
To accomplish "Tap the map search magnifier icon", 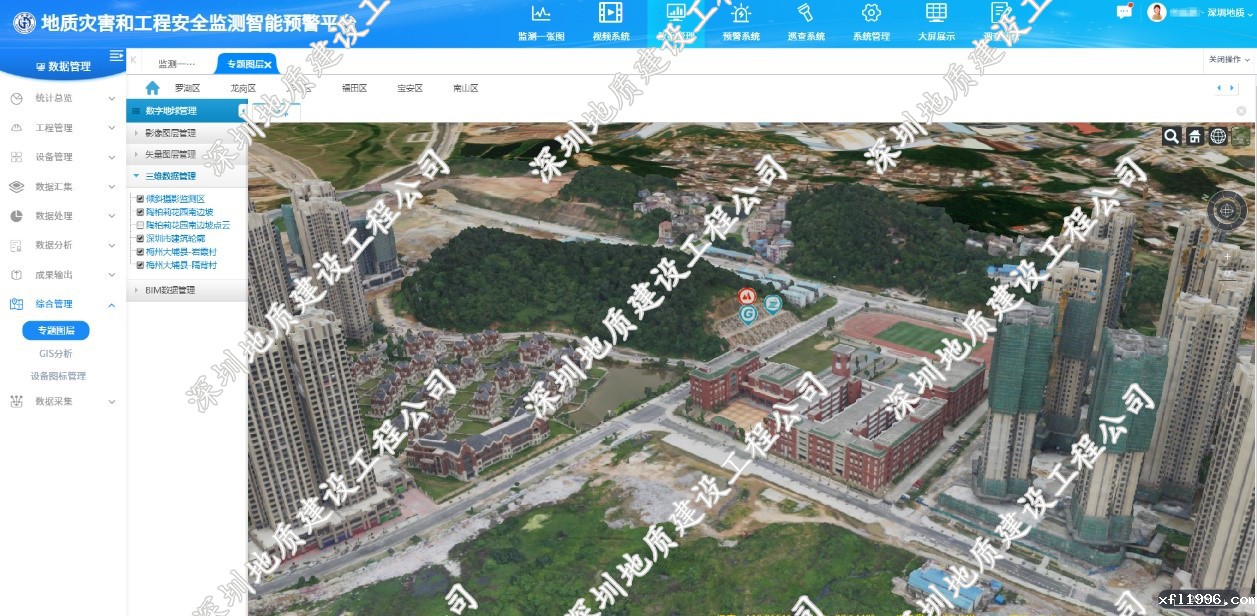I will pyautogui.click(x=1171, y=137).
